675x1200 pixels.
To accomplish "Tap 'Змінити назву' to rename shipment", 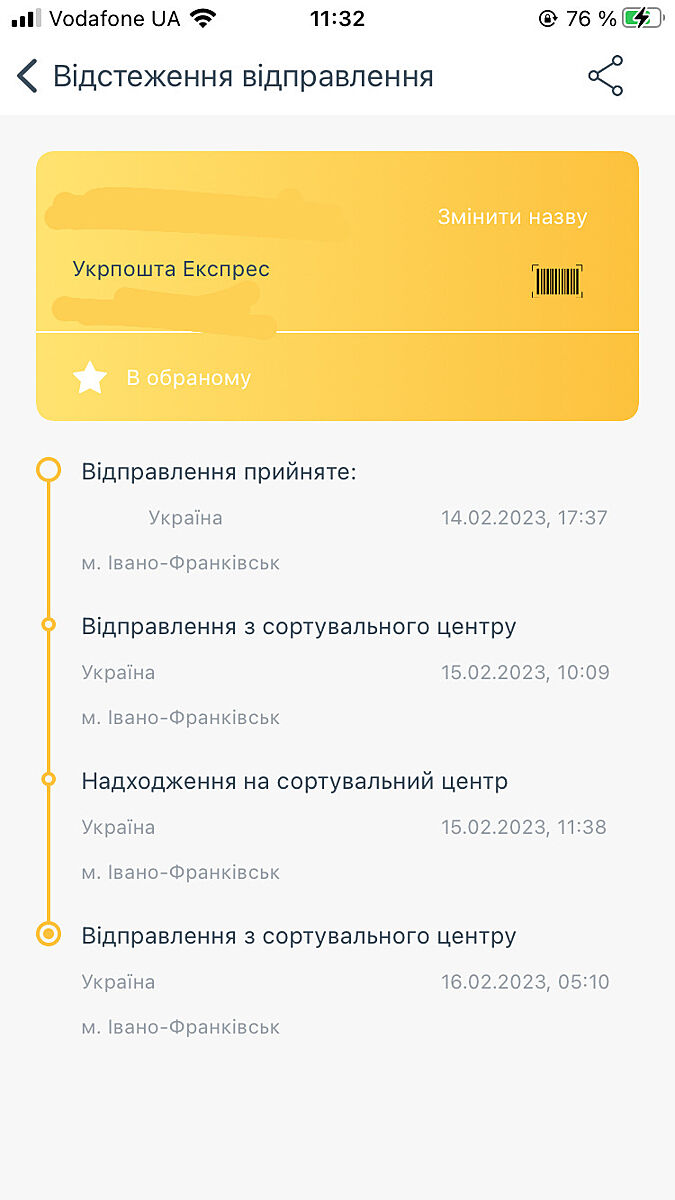I will point(512,217).
